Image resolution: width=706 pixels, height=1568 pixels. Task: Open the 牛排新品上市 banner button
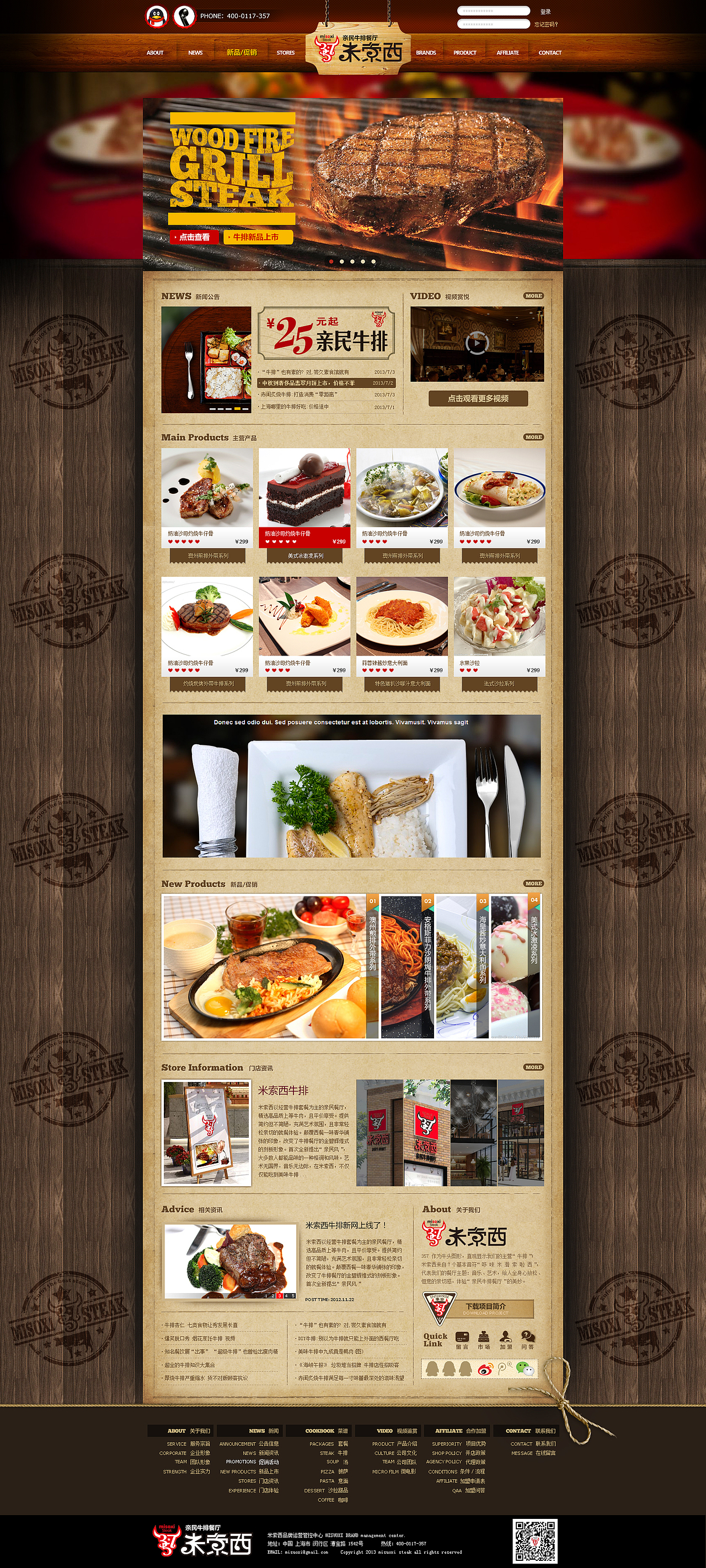pyautogui.click(x=258, y=237)
